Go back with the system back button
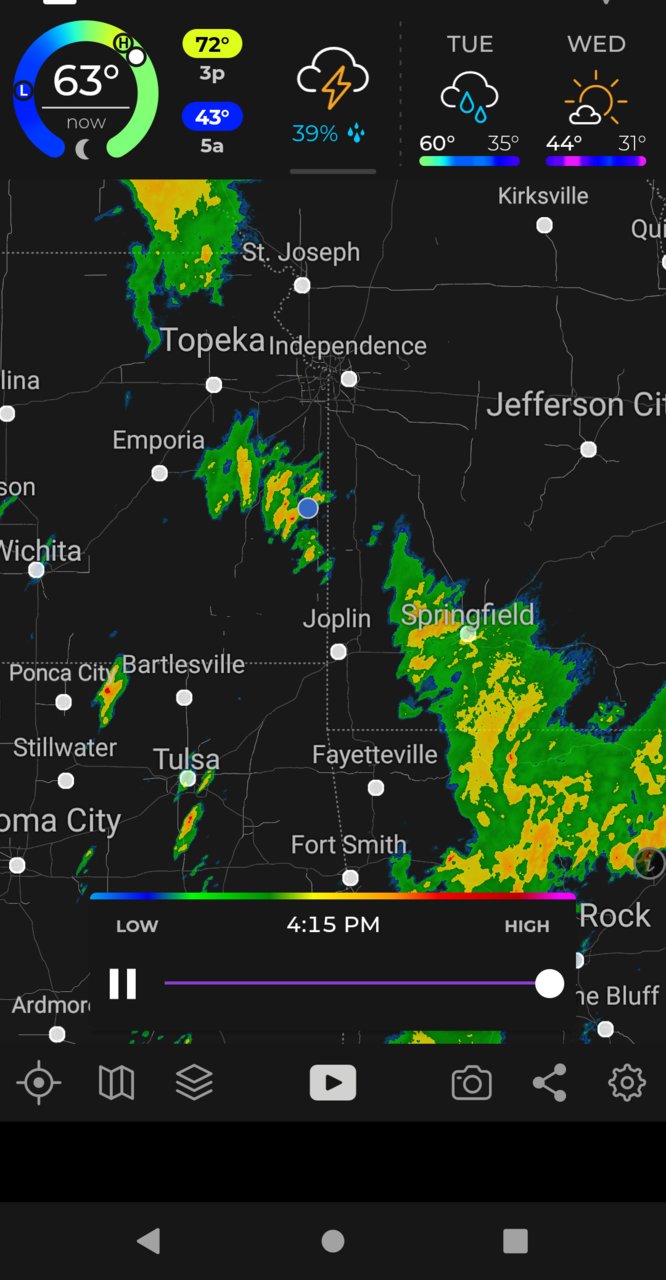 pyautogui.click(x=149, y=1241)
